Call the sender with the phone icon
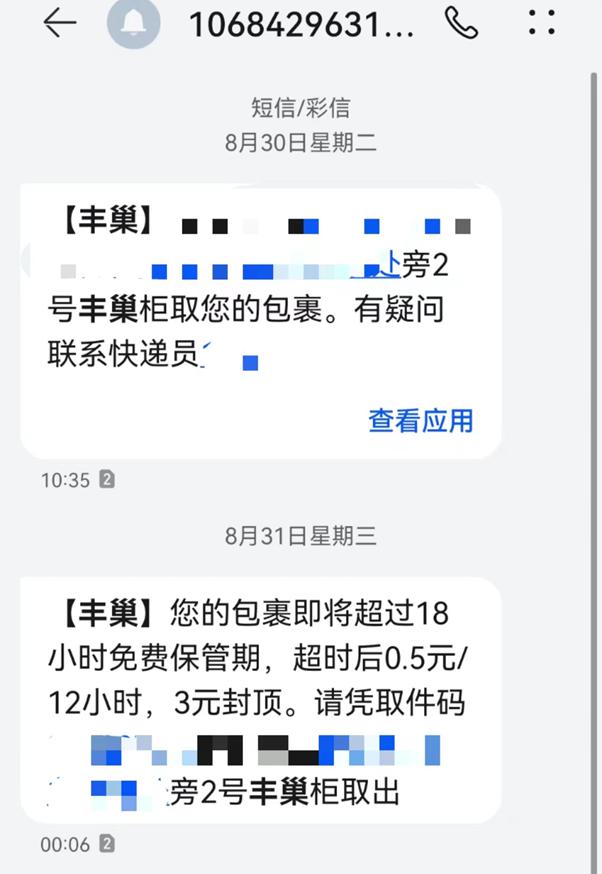The image size is (602, 874). (461, 25)
